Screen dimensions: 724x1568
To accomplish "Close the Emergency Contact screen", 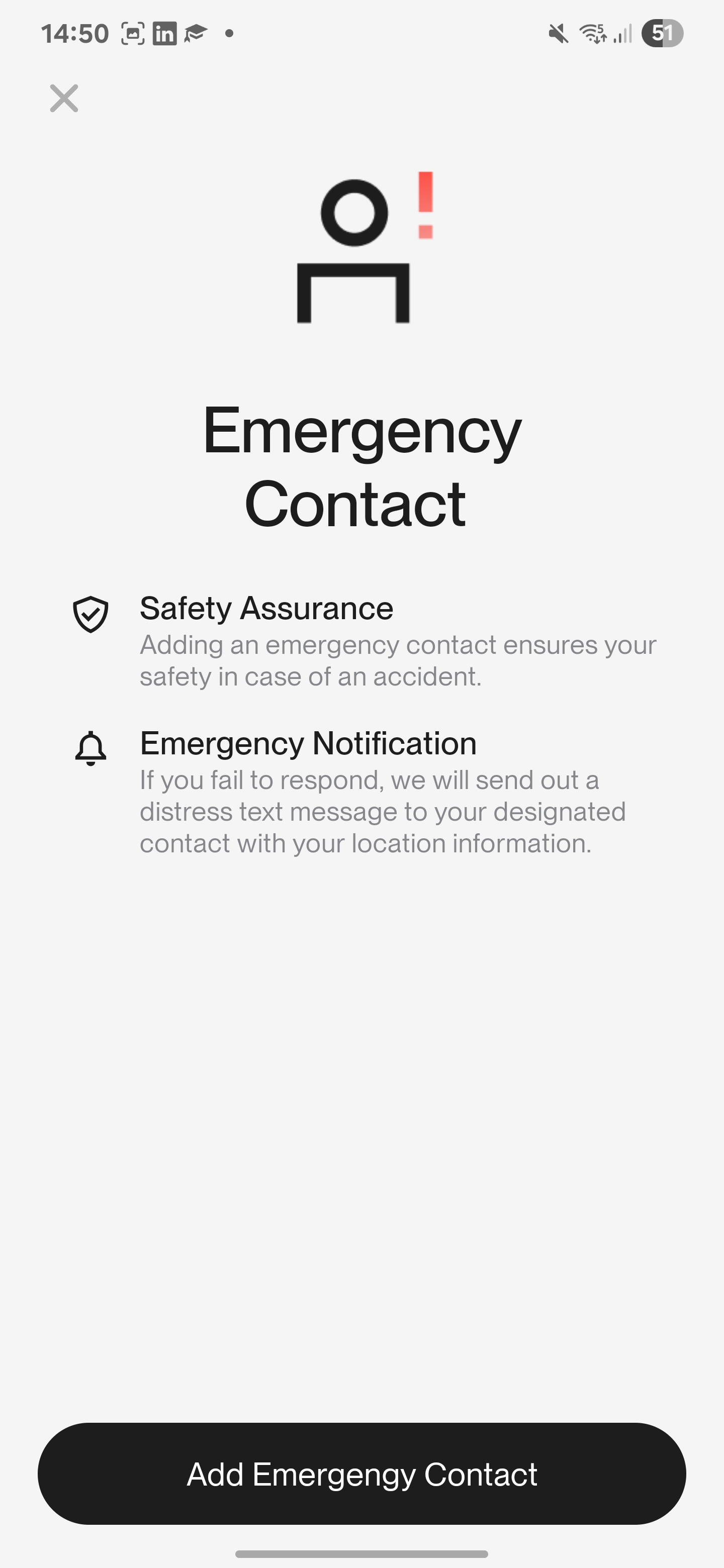I will pos(64,98).
